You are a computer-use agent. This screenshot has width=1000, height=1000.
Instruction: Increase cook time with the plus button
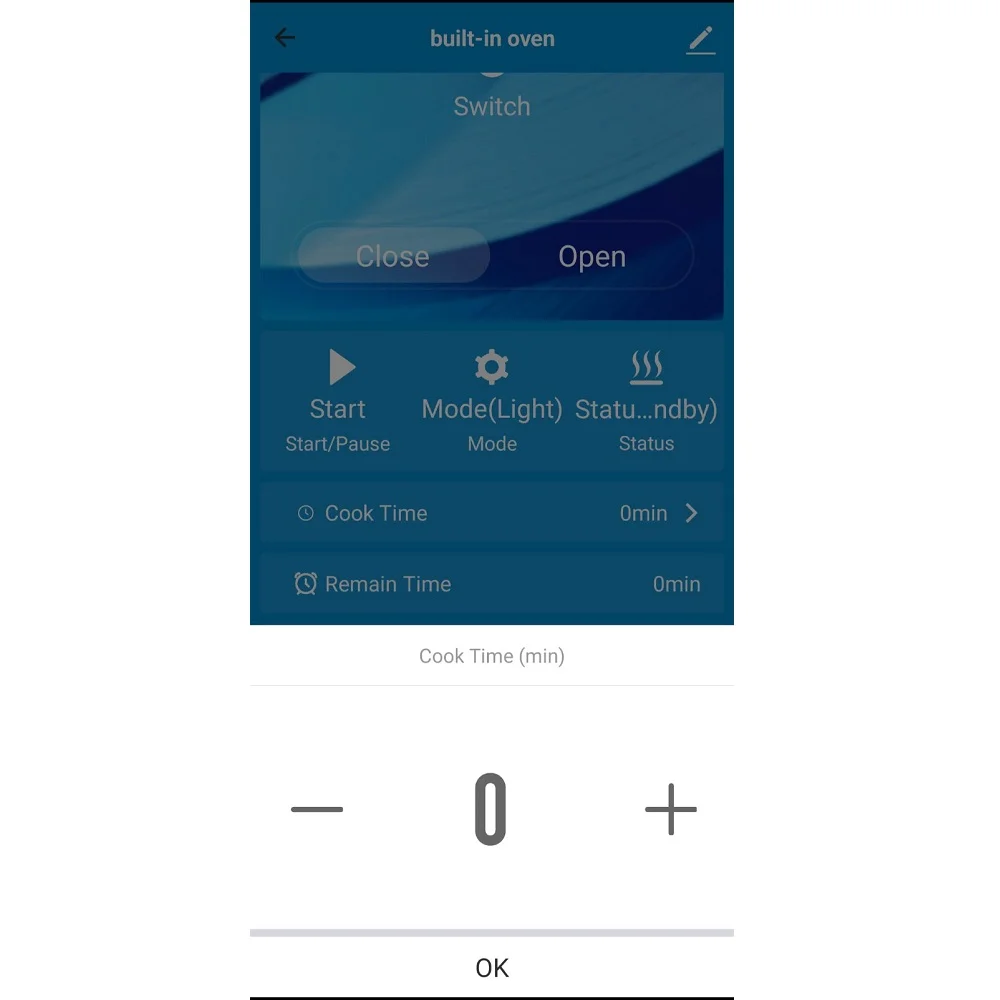coord(671,809)
